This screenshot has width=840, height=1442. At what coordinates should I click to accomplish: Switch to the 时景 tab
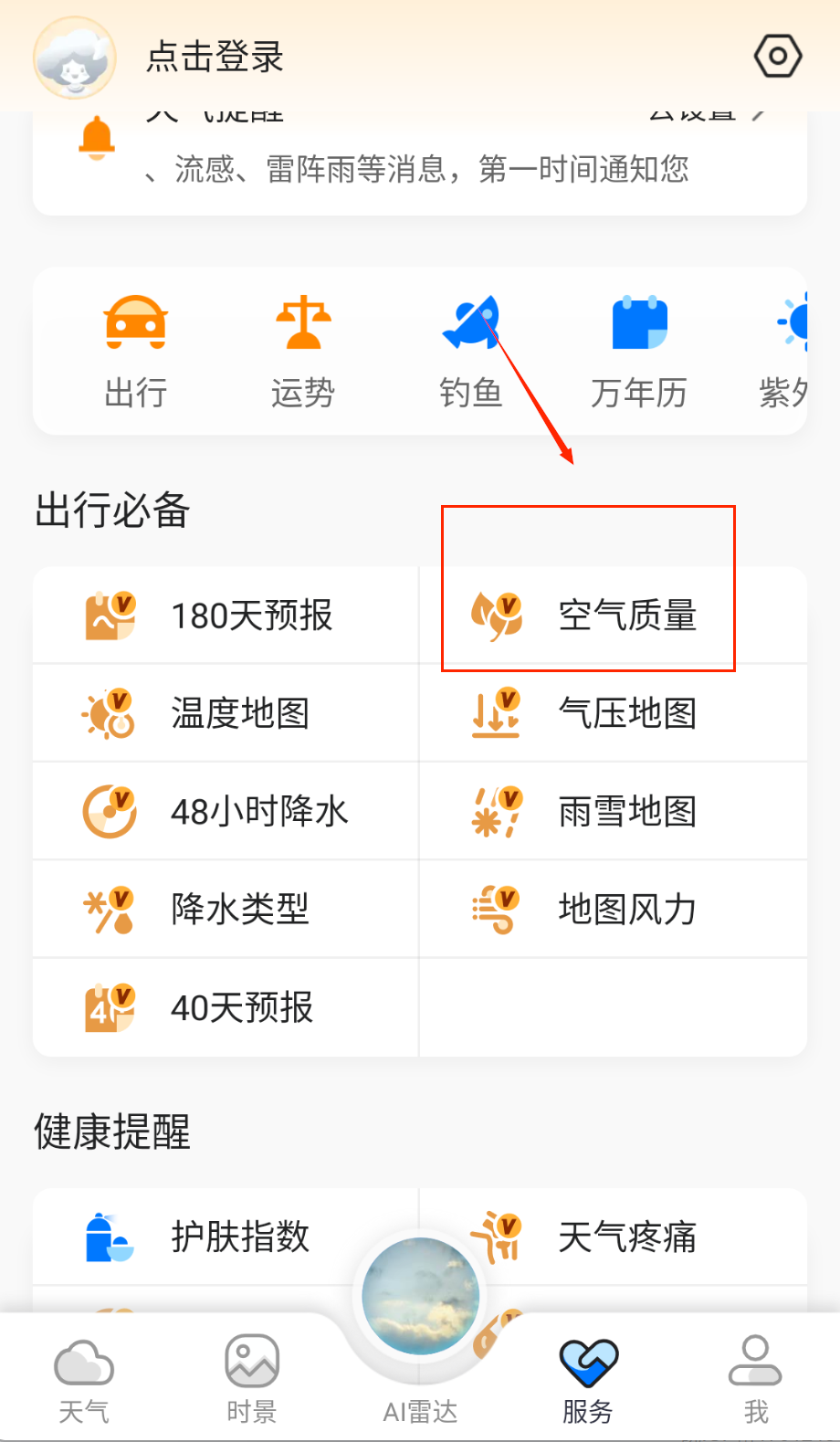tap(252, 1379)
